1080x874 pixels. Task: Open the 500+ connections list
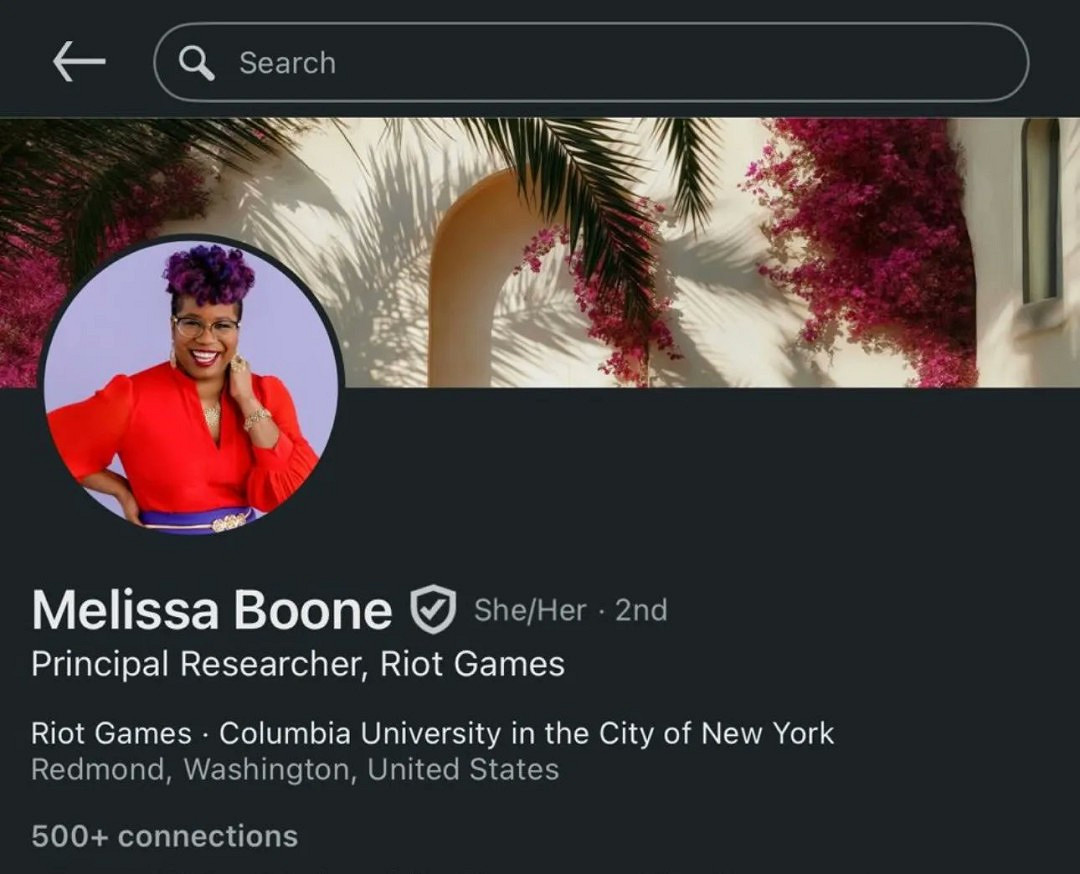point(164,836)
